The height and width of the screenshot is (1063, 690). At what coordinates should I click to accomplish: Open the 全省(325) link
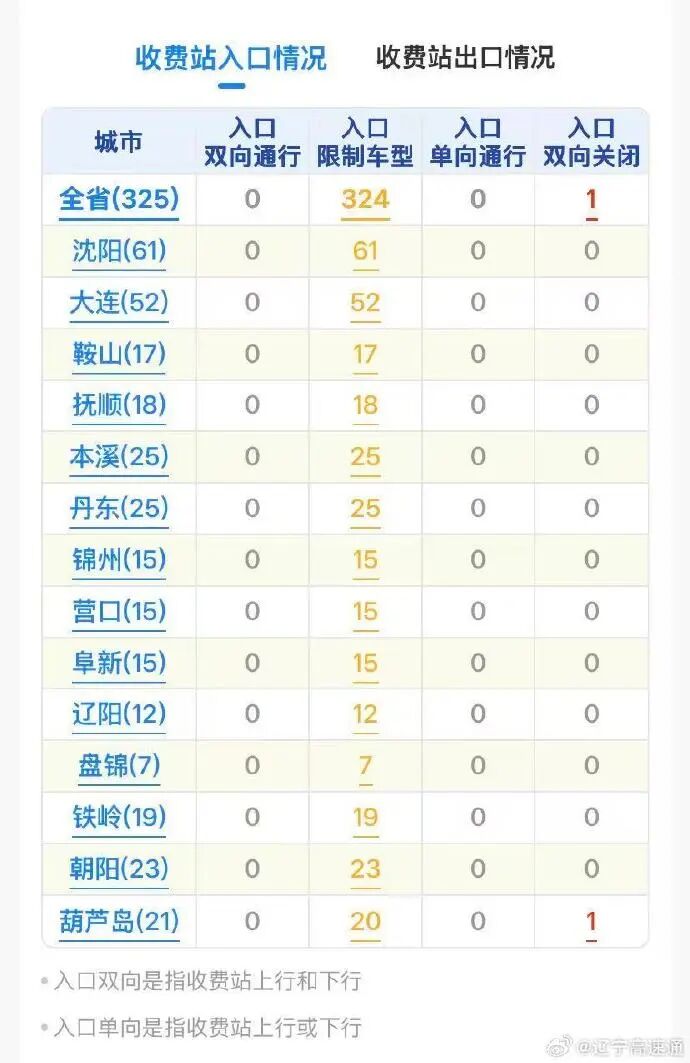point(119,199)
